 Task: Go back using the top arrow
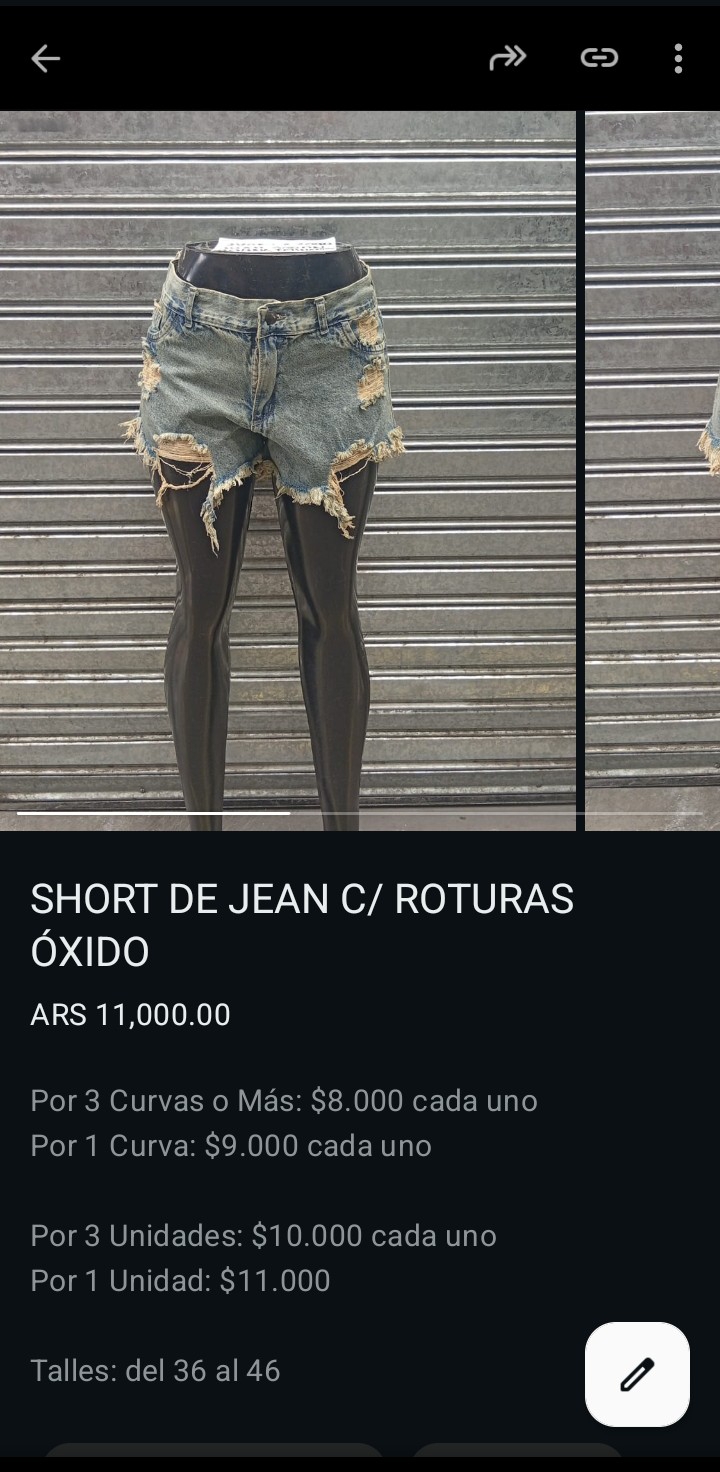[x=46, y=59]
